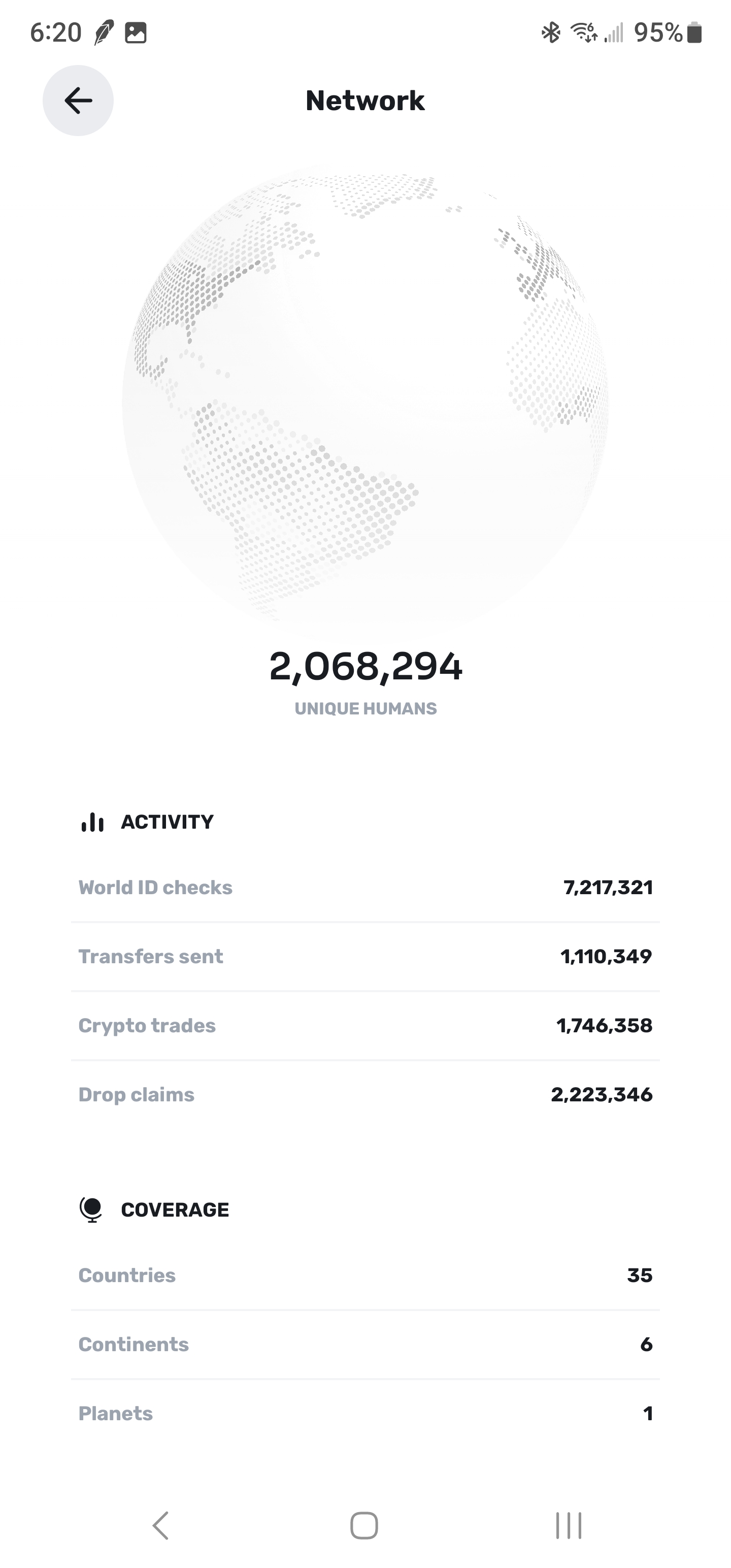Go to the home screen

pyautogui.click(x=364, y=1525)
